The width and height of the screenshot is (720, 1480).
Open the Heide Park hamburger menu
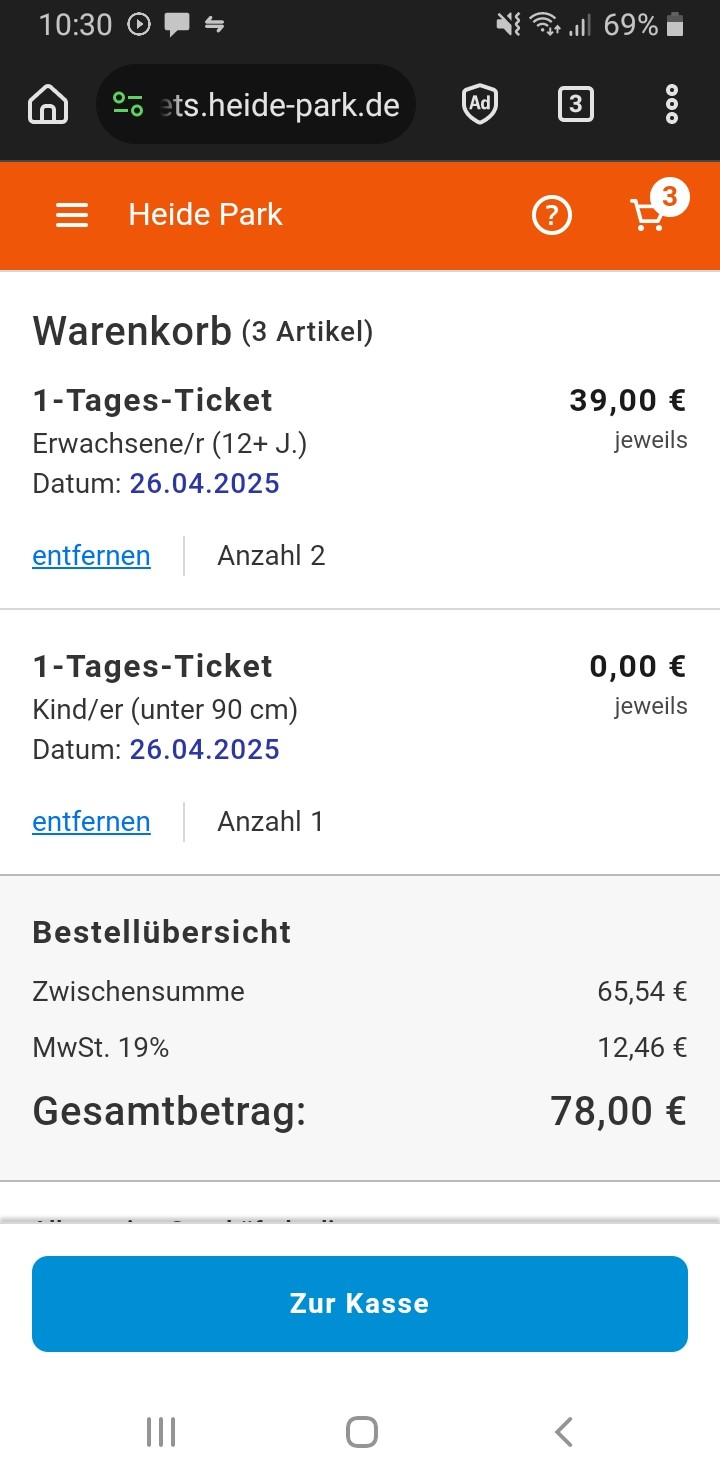click(72, 215)
